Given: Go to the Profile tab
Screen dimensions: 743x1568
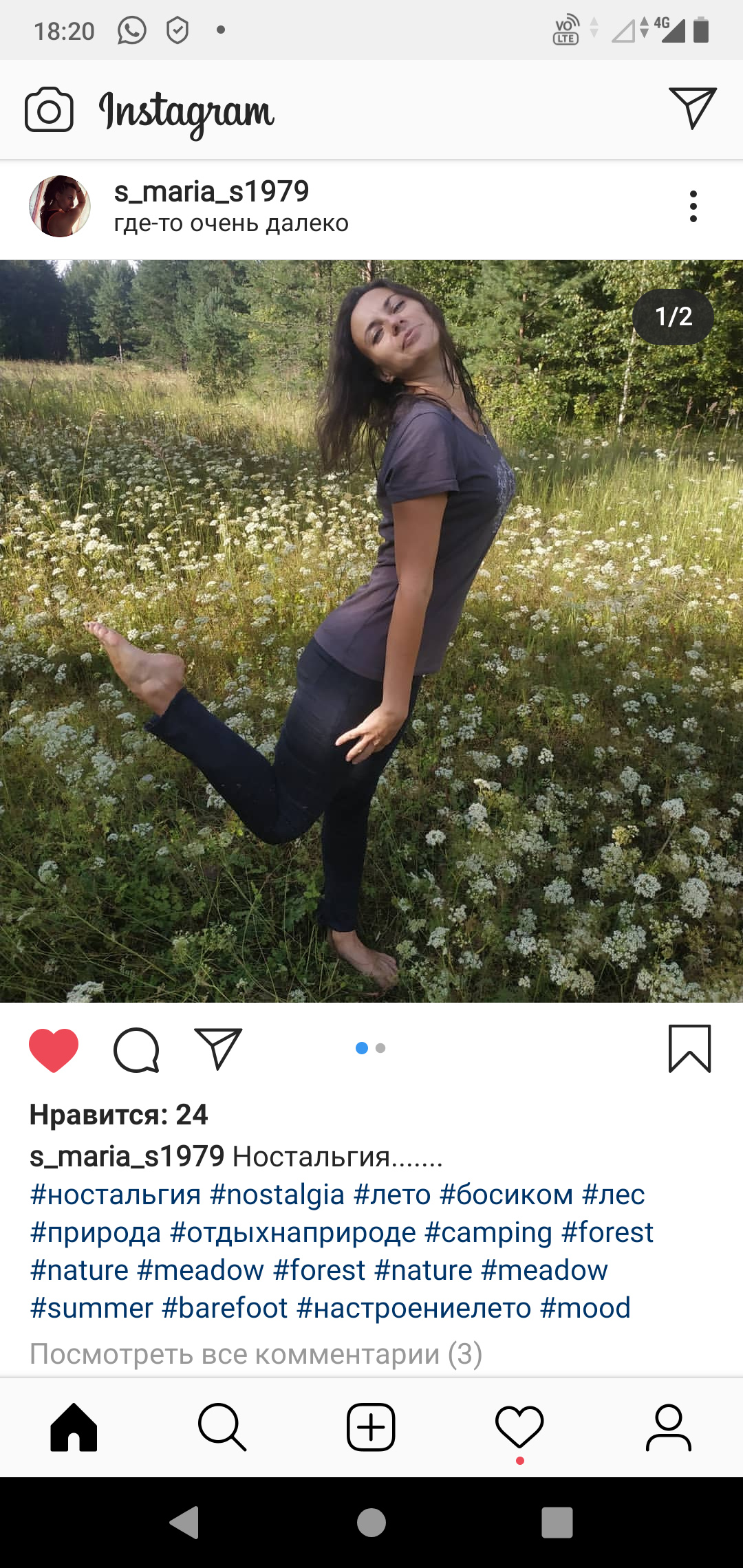Looking at the screenshot, I should 668,1428.
